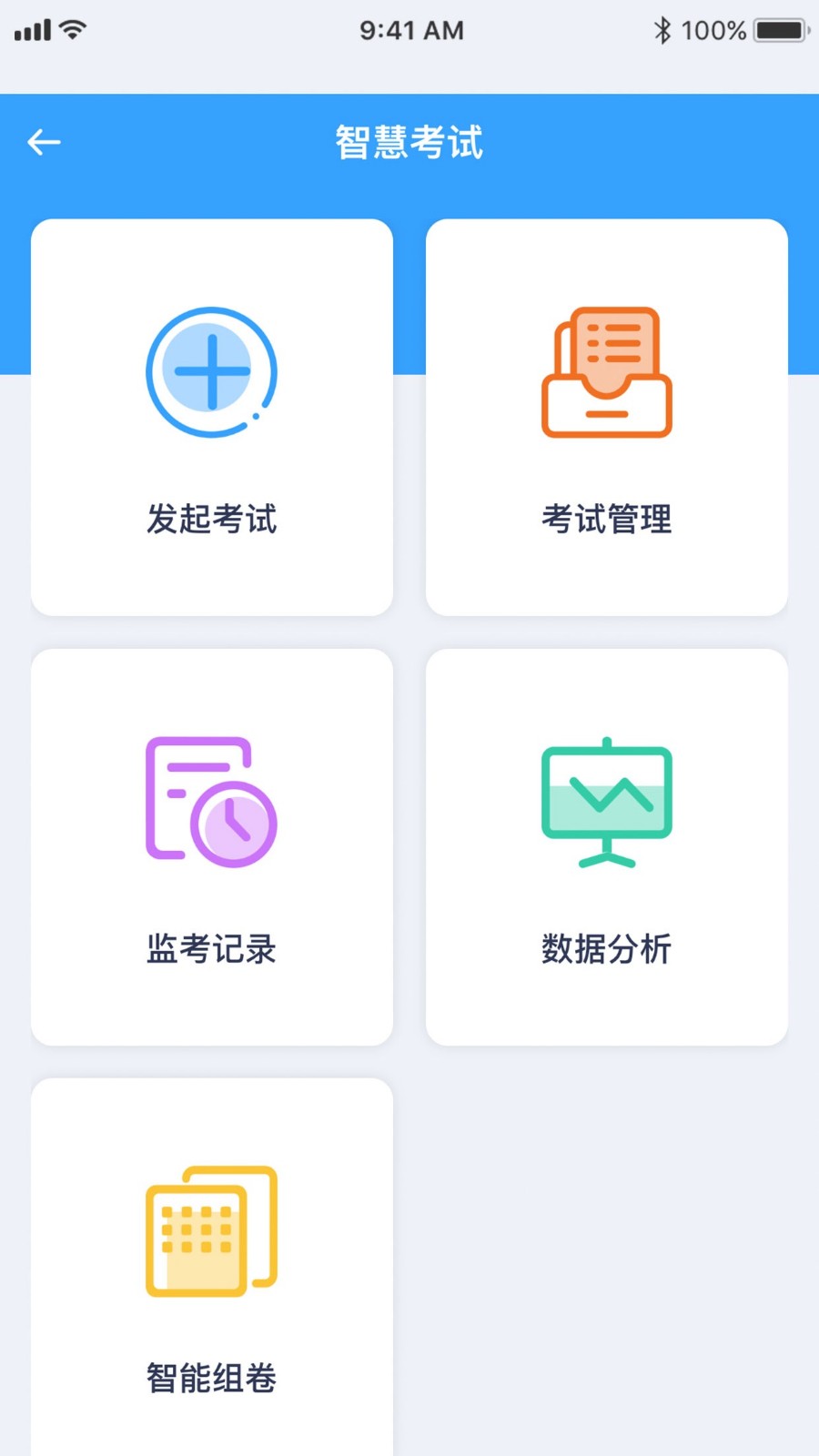Open the 考试管理 card
Image resolution: width=819 pixels, height=1456 pixels.
click(x=606, y=417)
